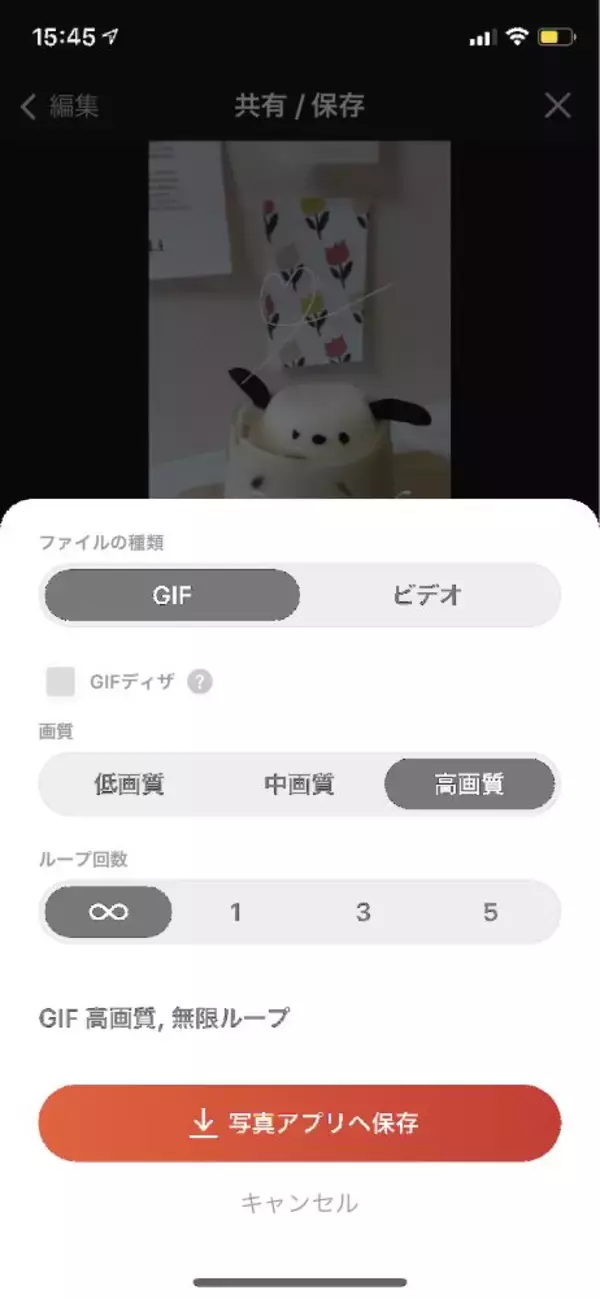Enable the GIFディザ checkbox
This screenshot has width=600, height=1299.
click(x=61, y=682)
